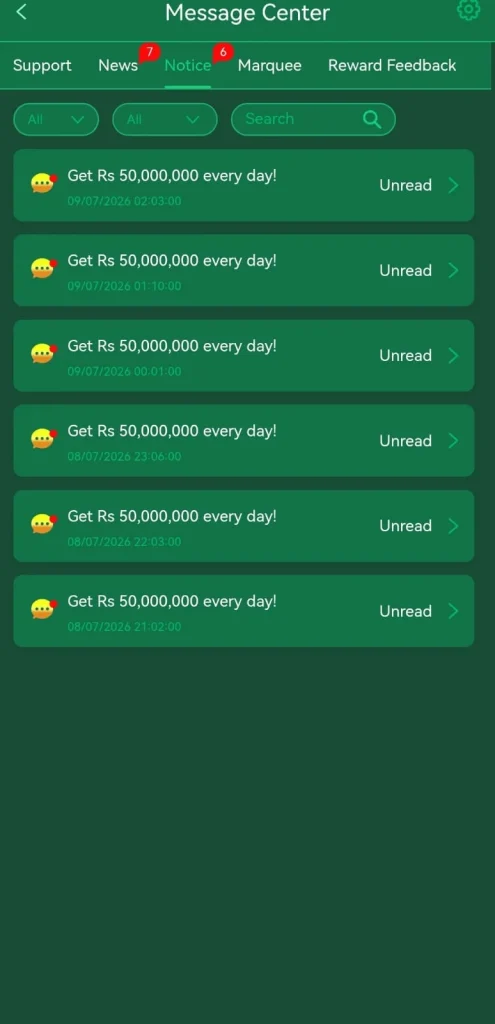Open the notice dated 09/07/2026 01:10:00
Screen dimensions: 495x1024
point(244,270)
